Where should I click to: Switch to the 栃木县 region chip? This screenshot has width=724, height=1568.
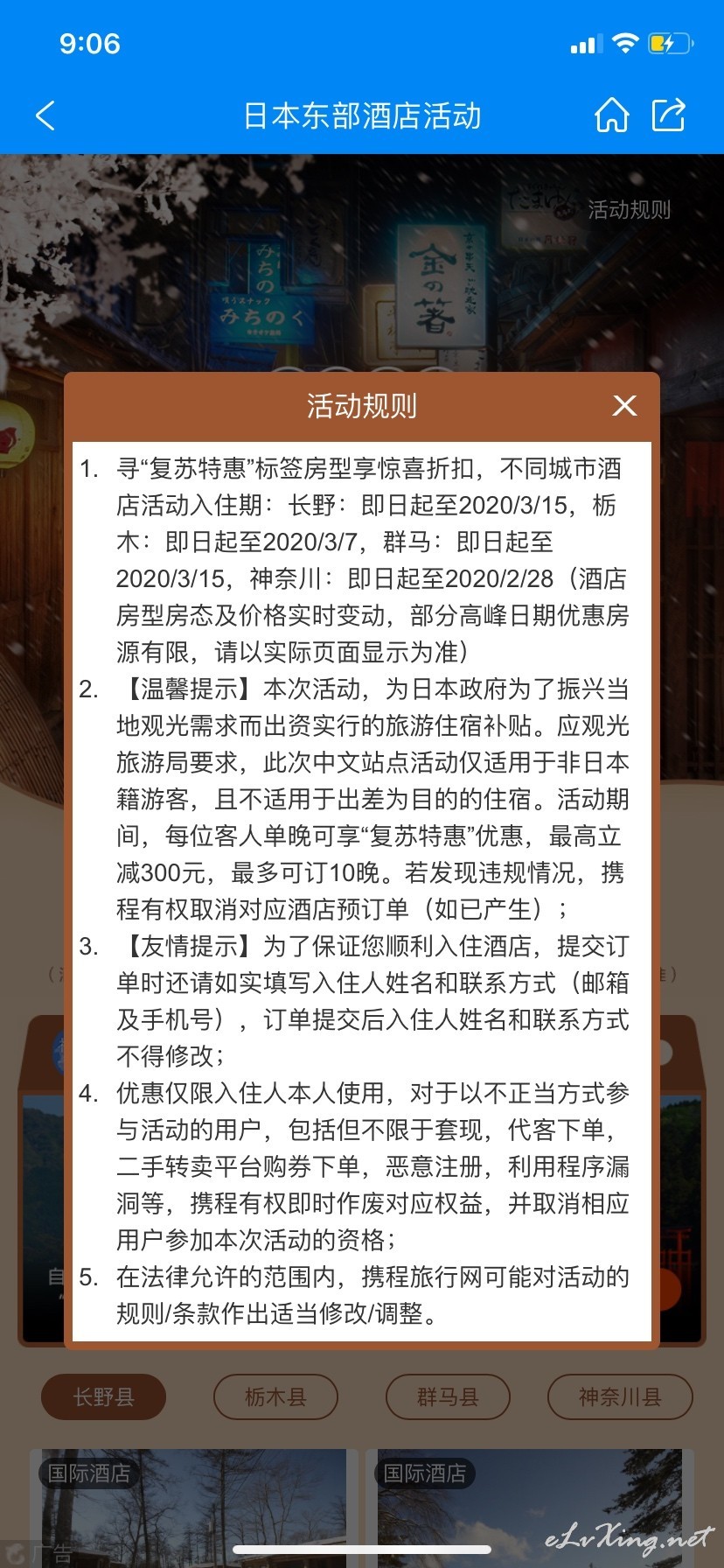(275, 1397)
